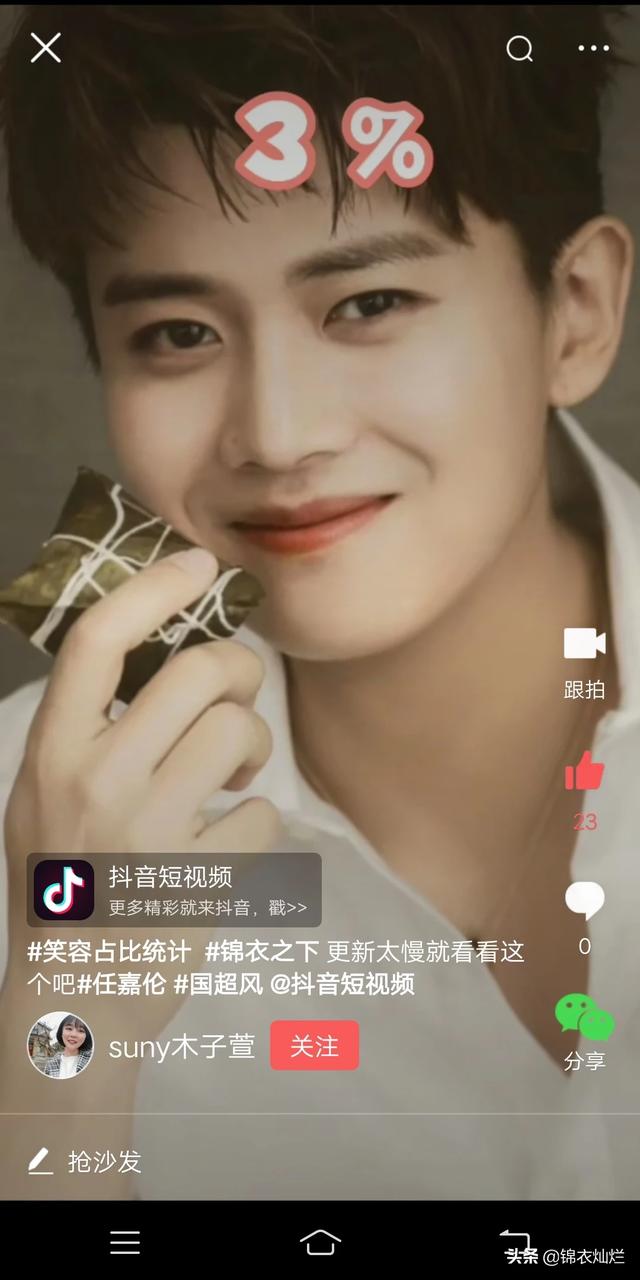Open the 抖音短视频 banner

coord(174,890)
